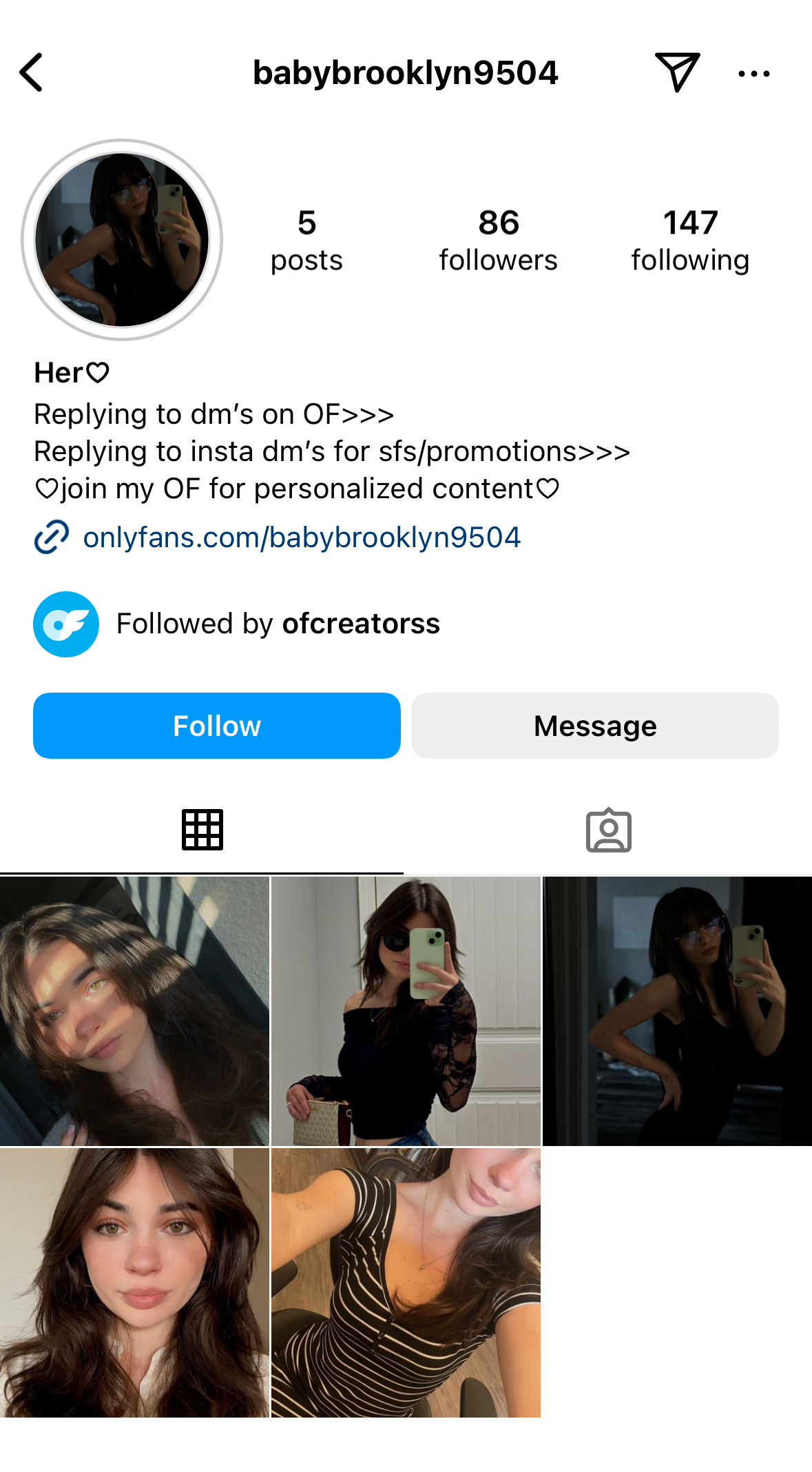Follow babybrooklyn9504
812x1472 pixels.
tap(217, 726)
